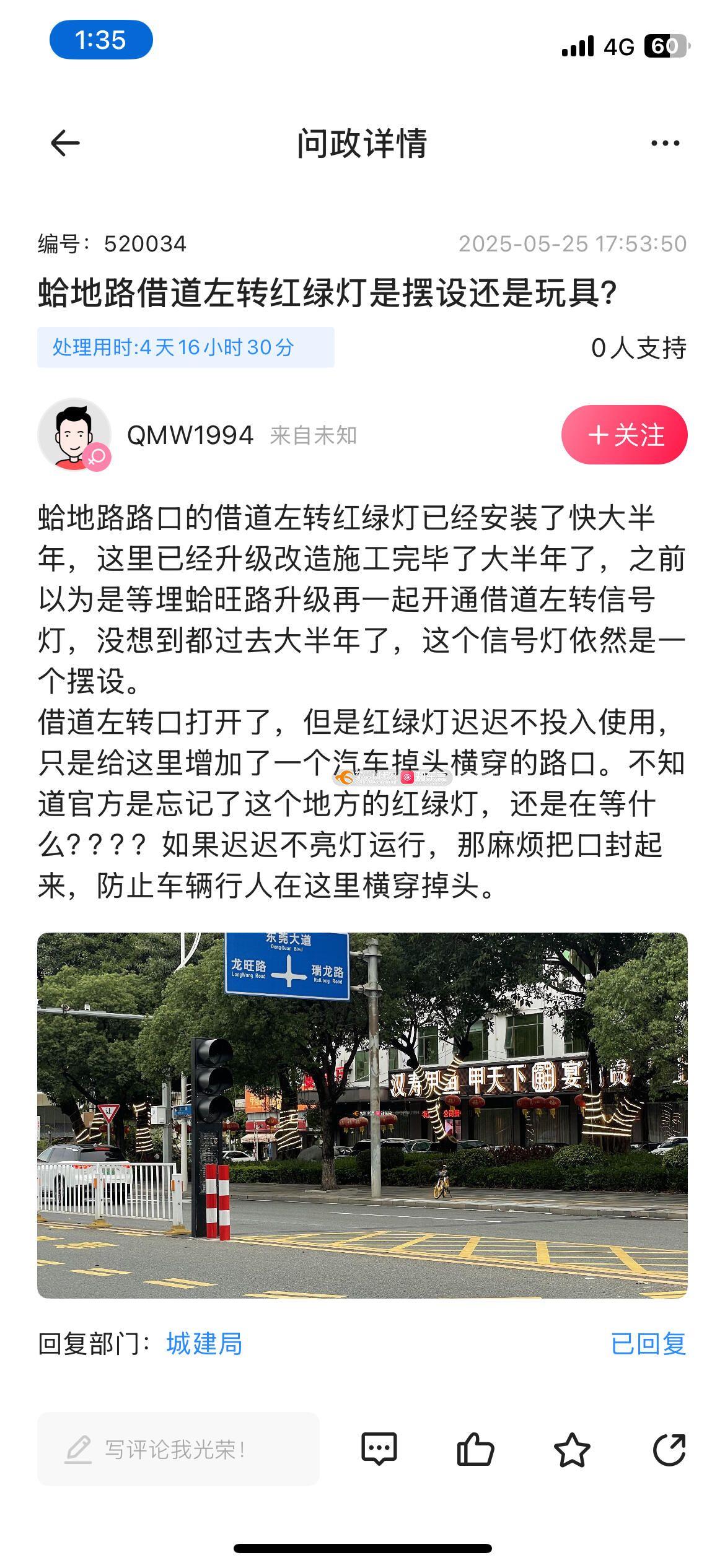This screenshot has height=1568, width=725.
Task: Tap the 写评论我光荣 comment field
Action: [x=178, y=1449]
